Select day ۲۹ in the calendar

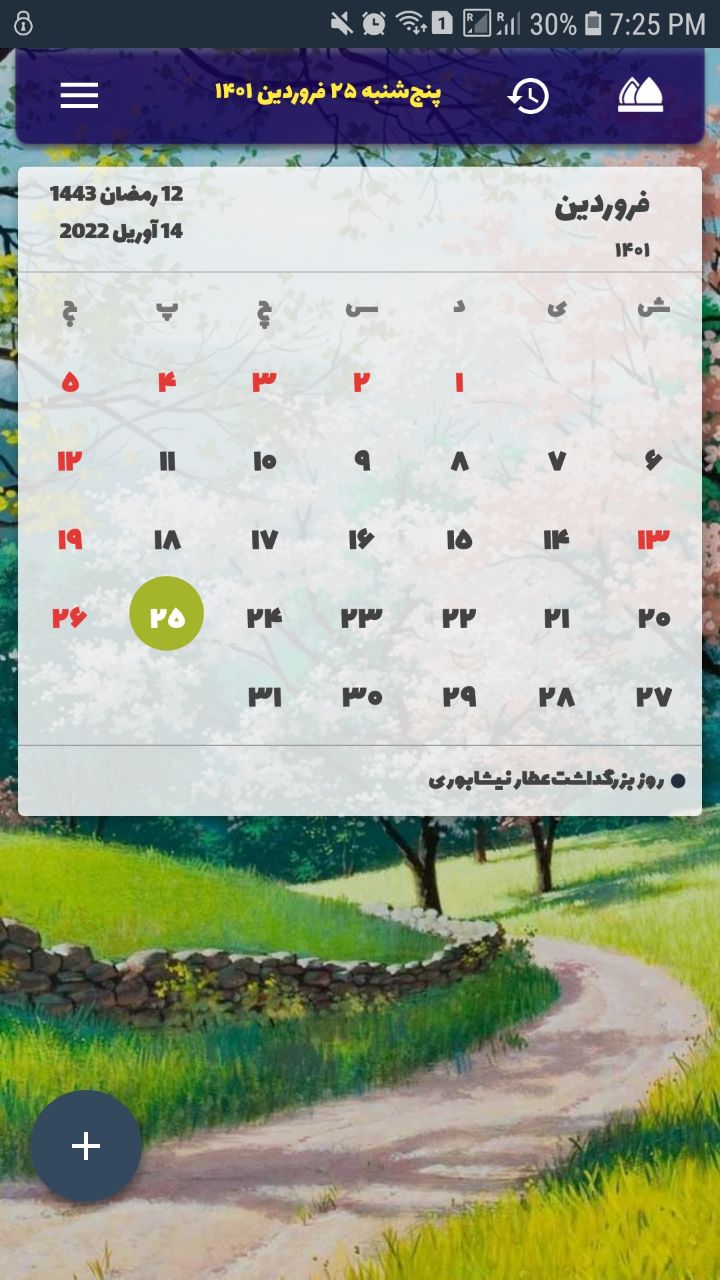pos(459,696)
